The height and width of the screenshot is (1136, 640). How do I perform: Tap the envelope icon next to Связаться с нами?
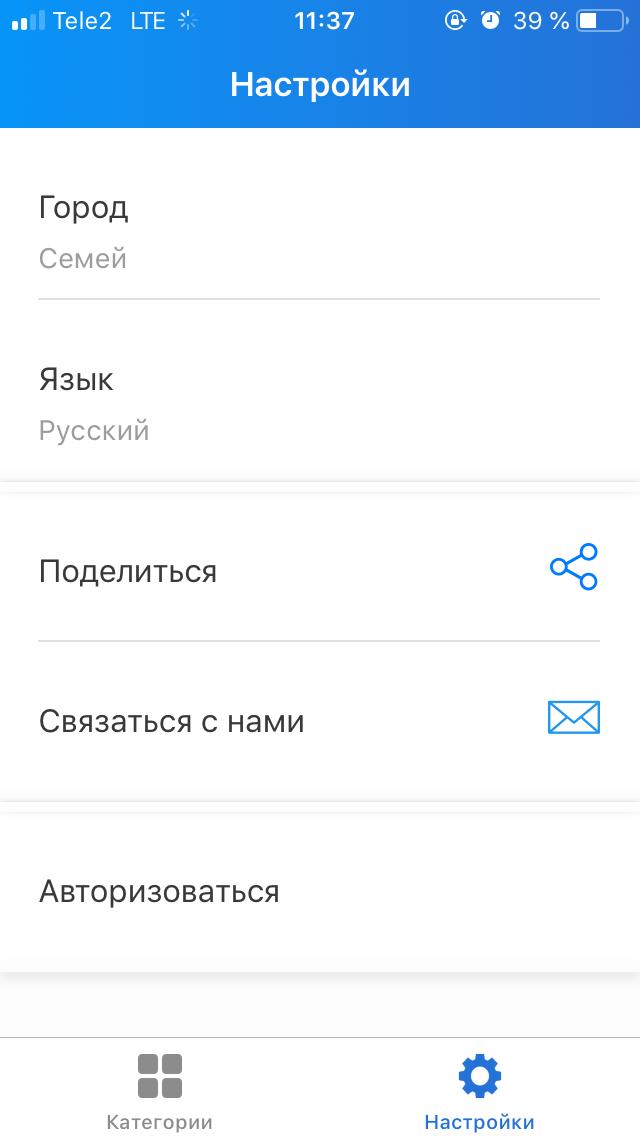point(573,718)
